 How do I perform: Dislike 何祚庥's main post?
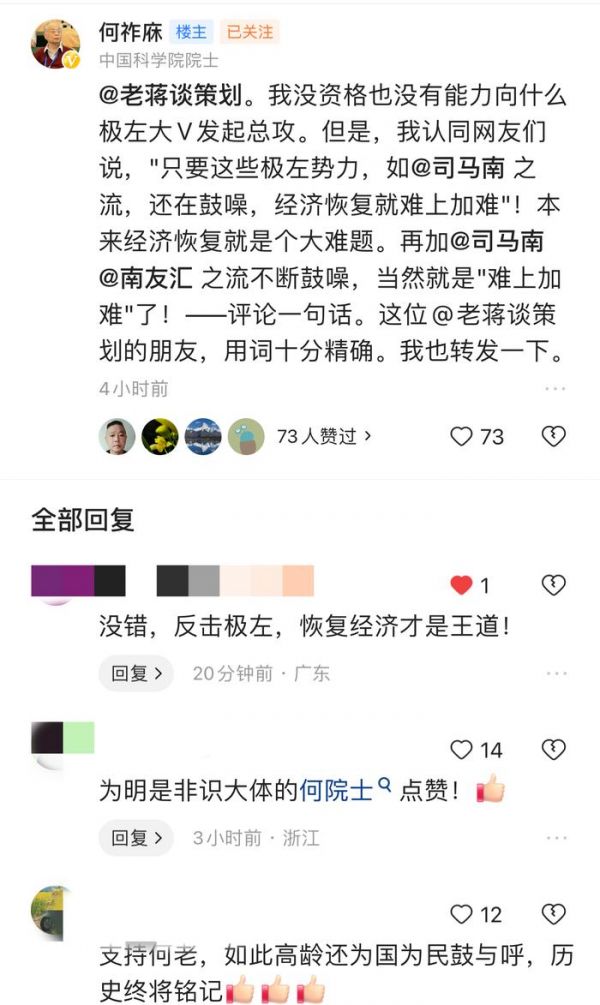pyautogui.click(x=553, y=436)
